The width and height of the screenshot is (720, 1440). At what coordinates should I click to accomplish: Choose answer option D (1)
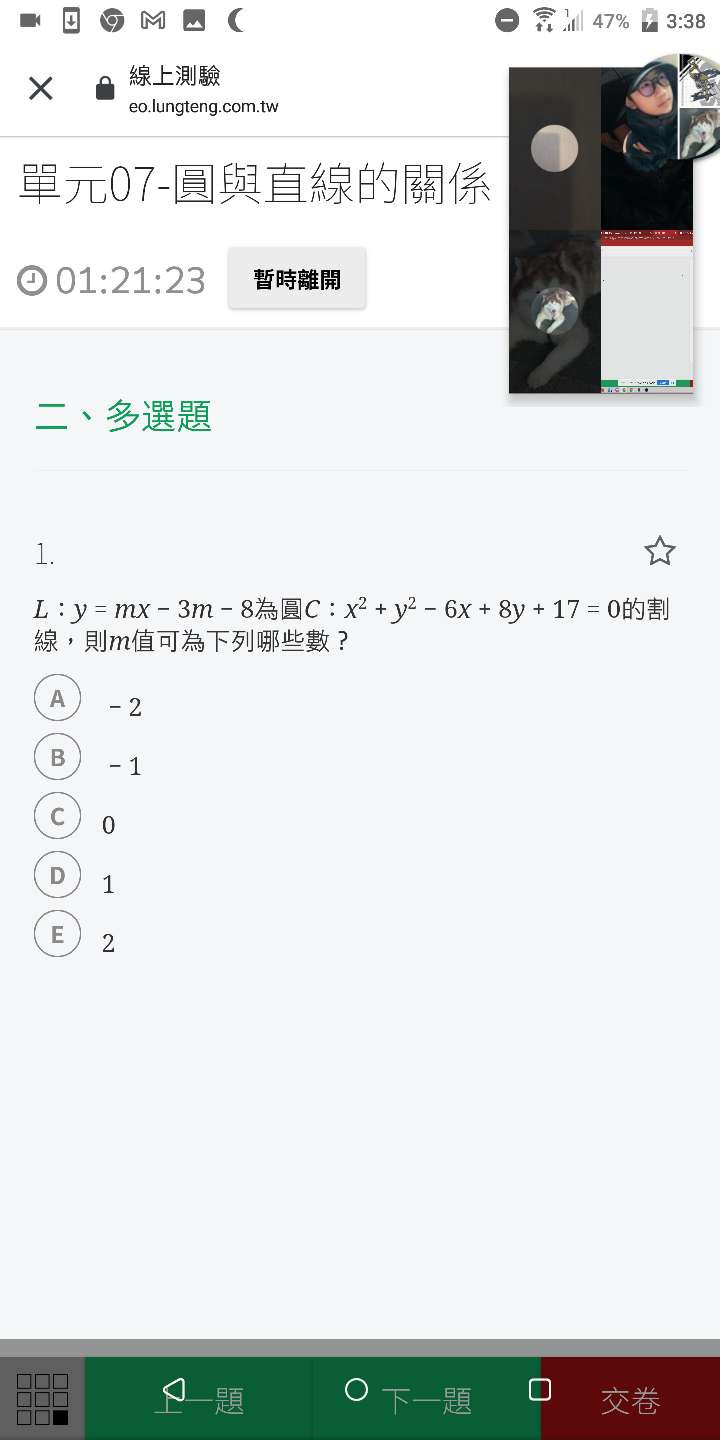coord(58,875)
